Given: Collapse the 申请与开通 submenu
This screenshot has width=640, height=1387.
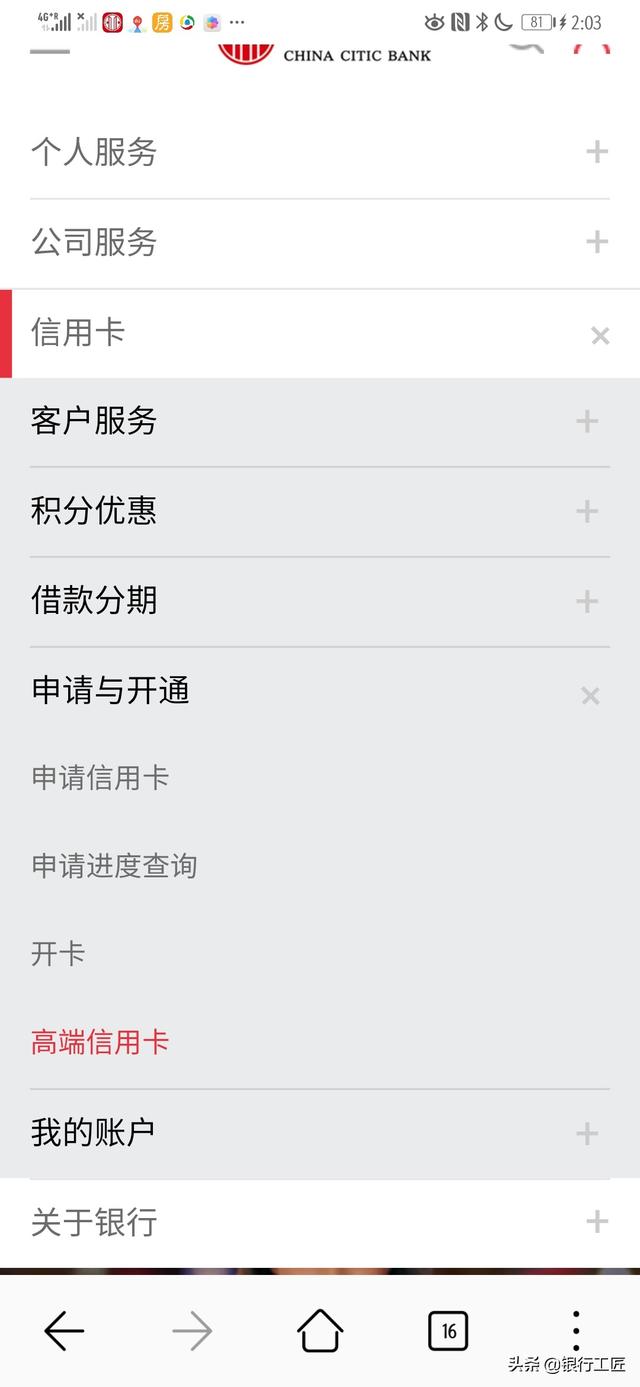Looking at the screenshot, I should (x=590, y=695).
